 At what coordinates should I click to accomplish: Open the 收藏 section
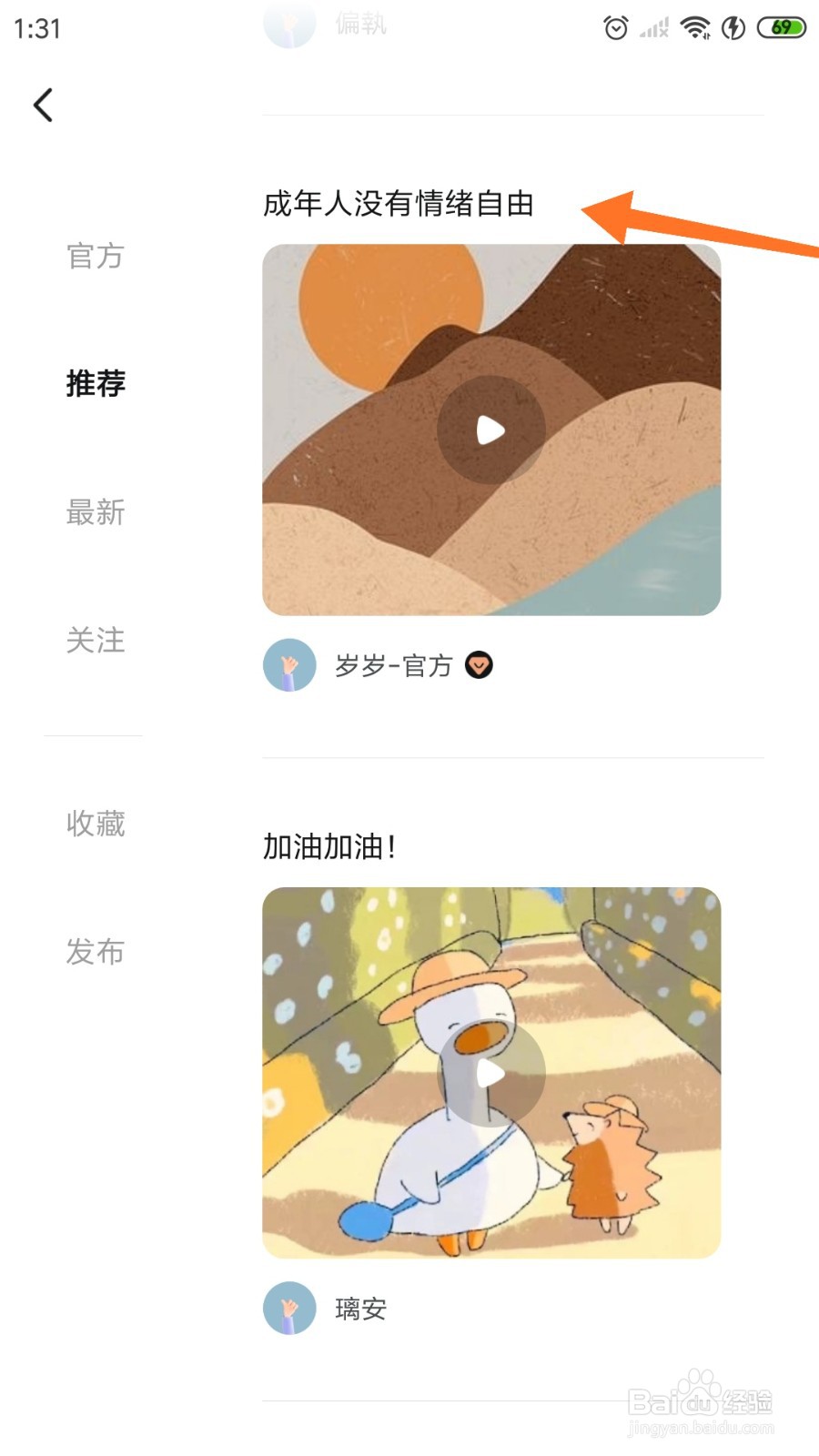[x=94, y=824]
